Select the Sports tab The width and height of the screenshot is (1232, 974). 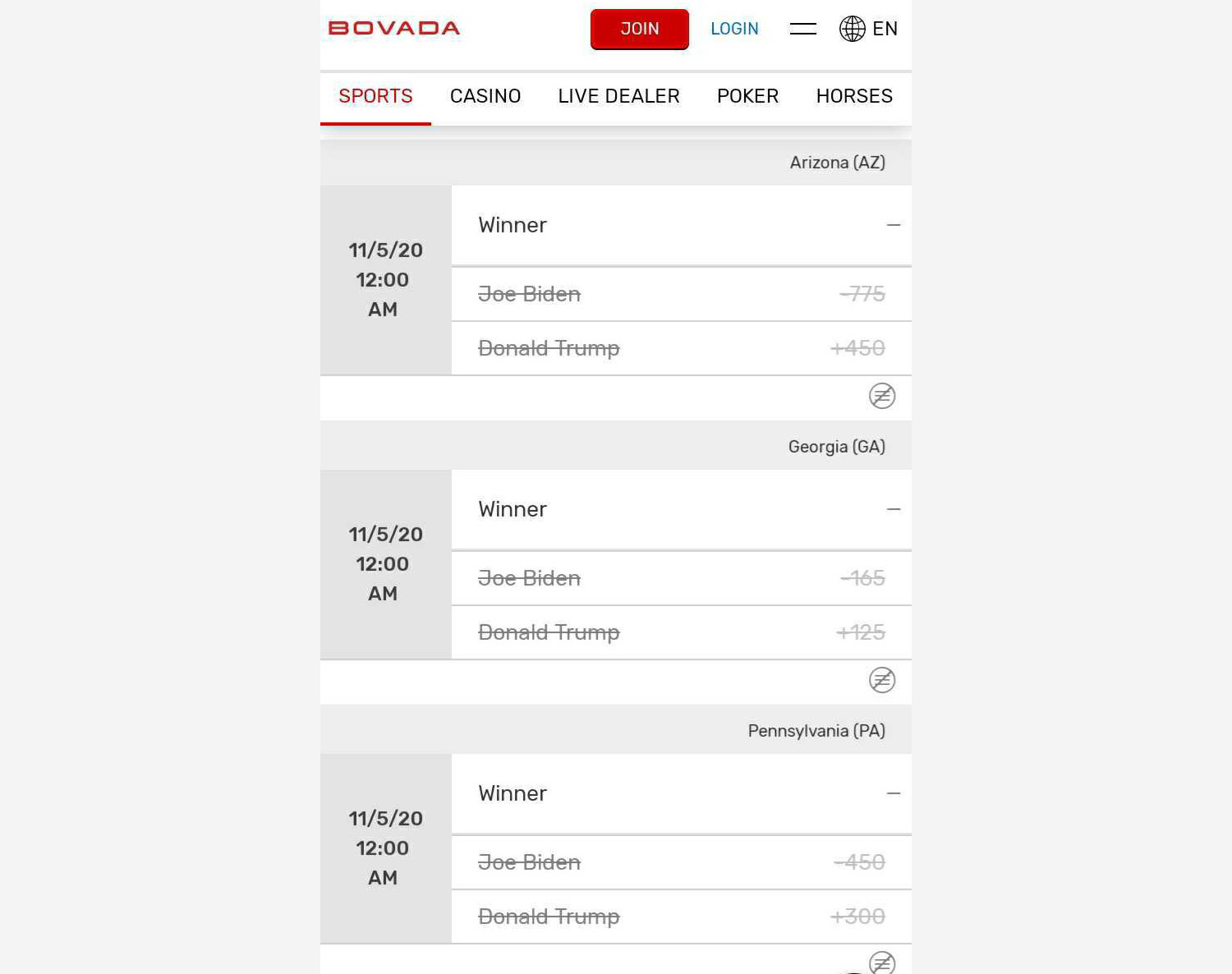pos(375,96)
